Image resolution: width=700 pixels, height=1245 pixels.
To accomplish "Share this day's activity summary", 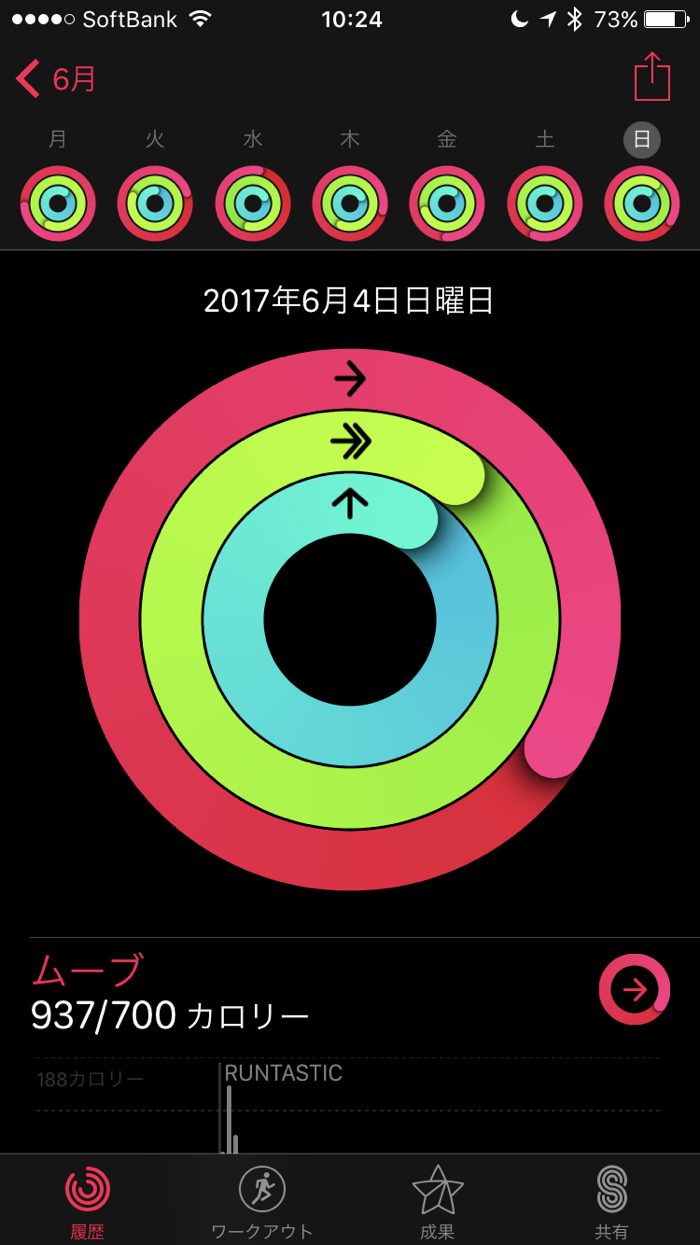I will click(652, 77).
